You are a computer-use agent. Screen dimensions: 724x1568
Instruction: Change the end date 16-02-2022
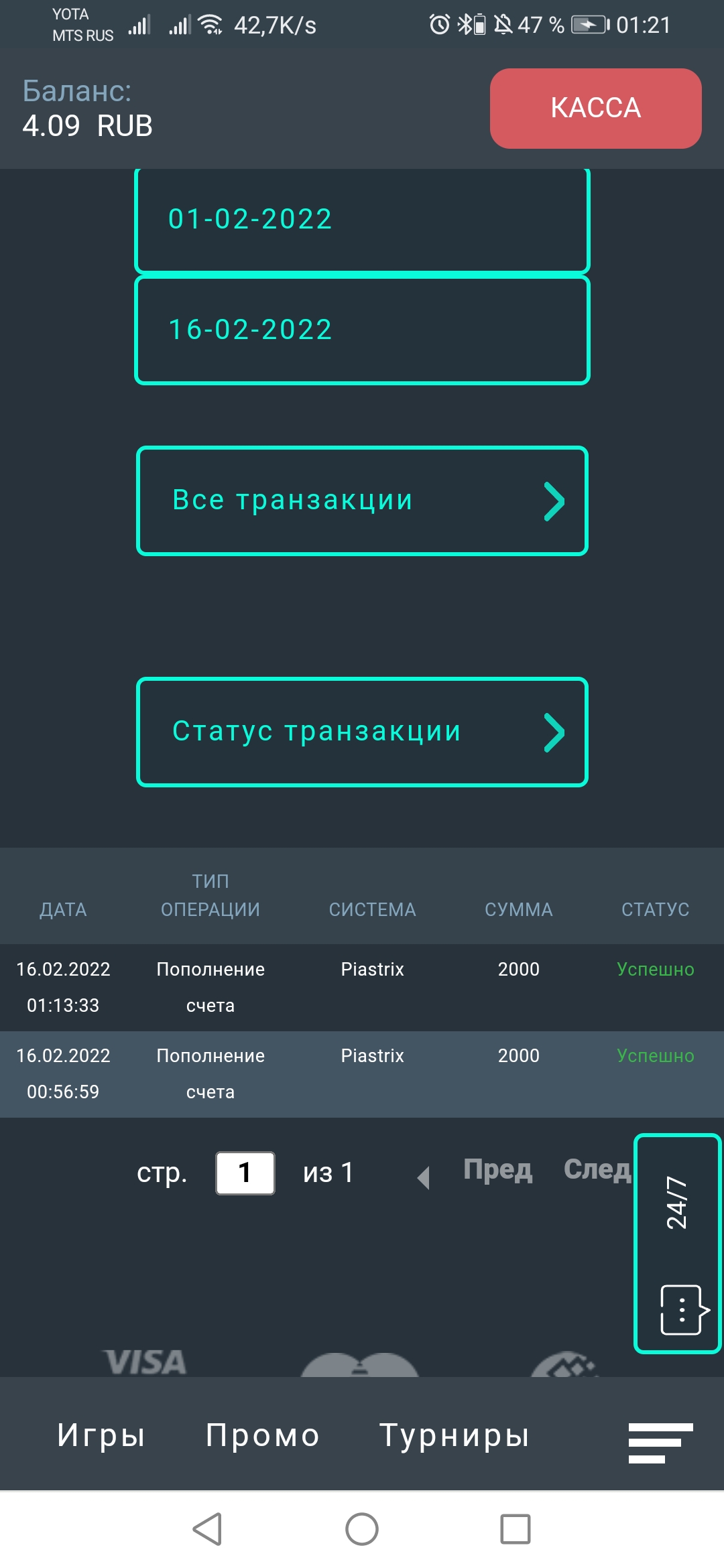click(362, 330)
